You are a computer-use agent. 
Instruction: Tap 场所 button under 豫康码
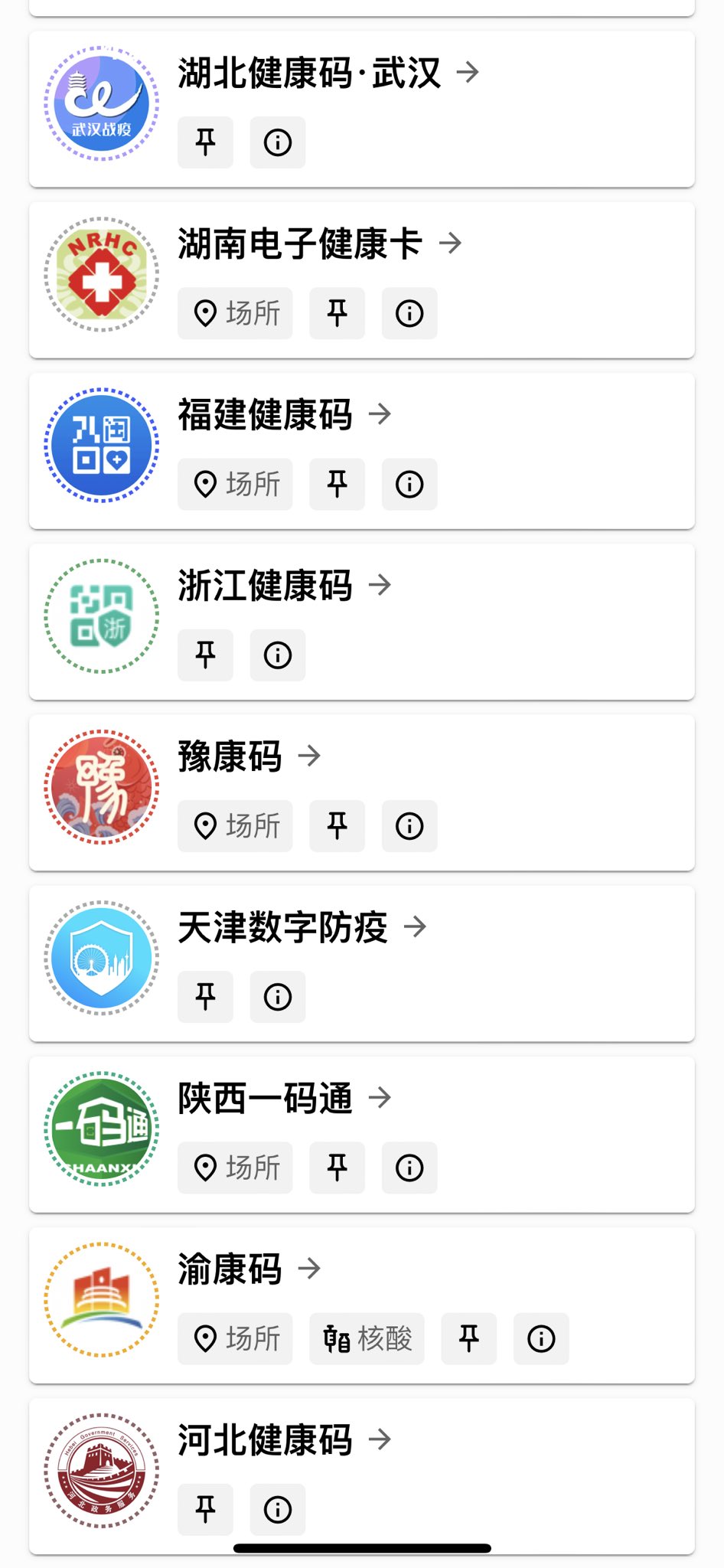point(235,826)
